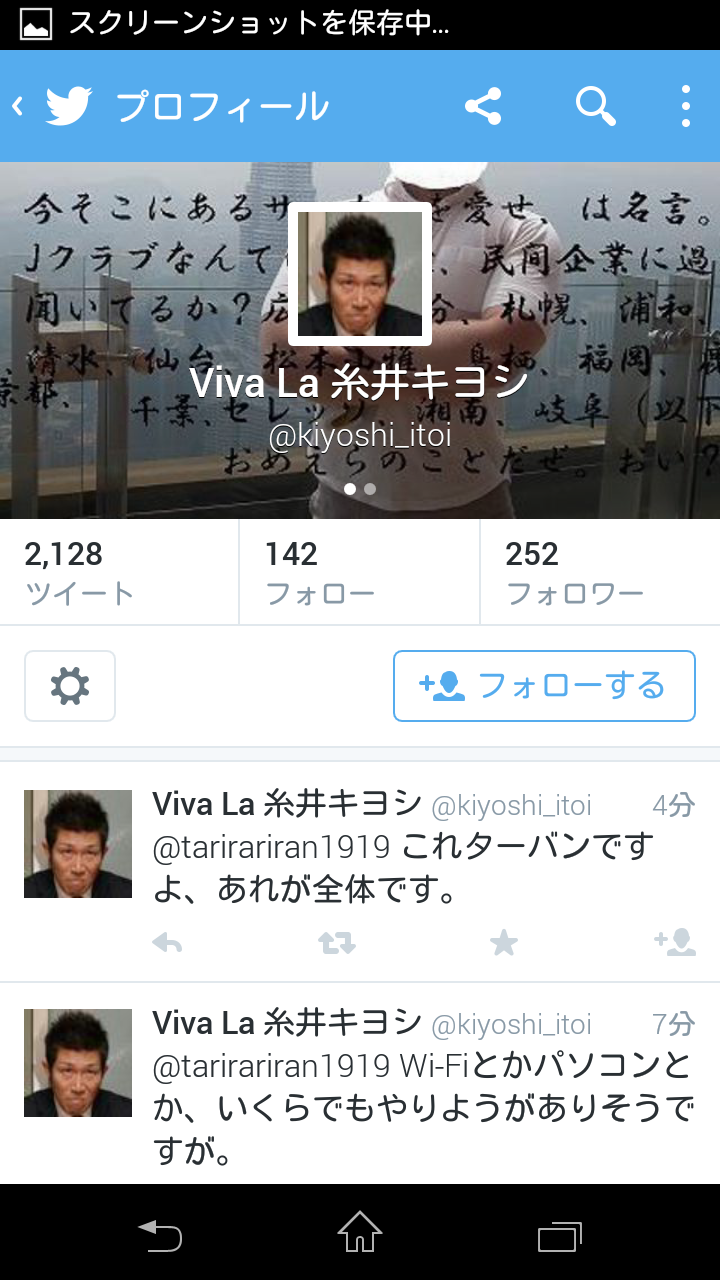Go to the Android home screen

(x=360, y=1232)
